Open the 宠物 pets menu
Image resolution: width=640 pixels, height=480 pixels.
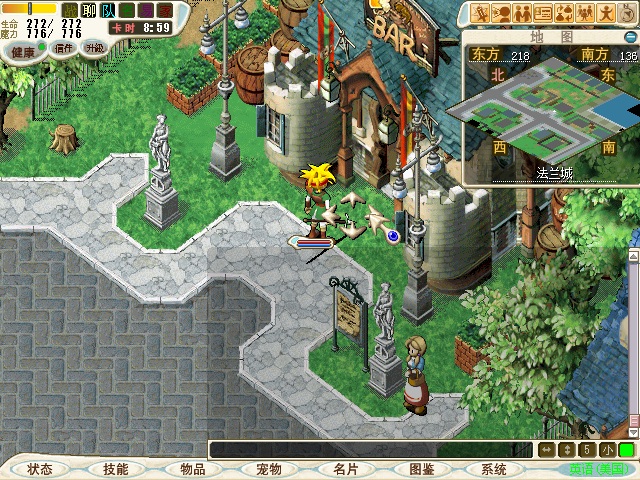pyautogui.click(x=268, y=469)
